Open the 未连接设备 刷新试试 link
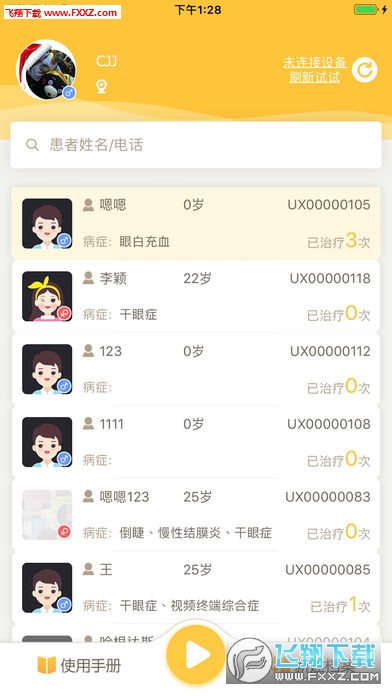 pos(314,70)
